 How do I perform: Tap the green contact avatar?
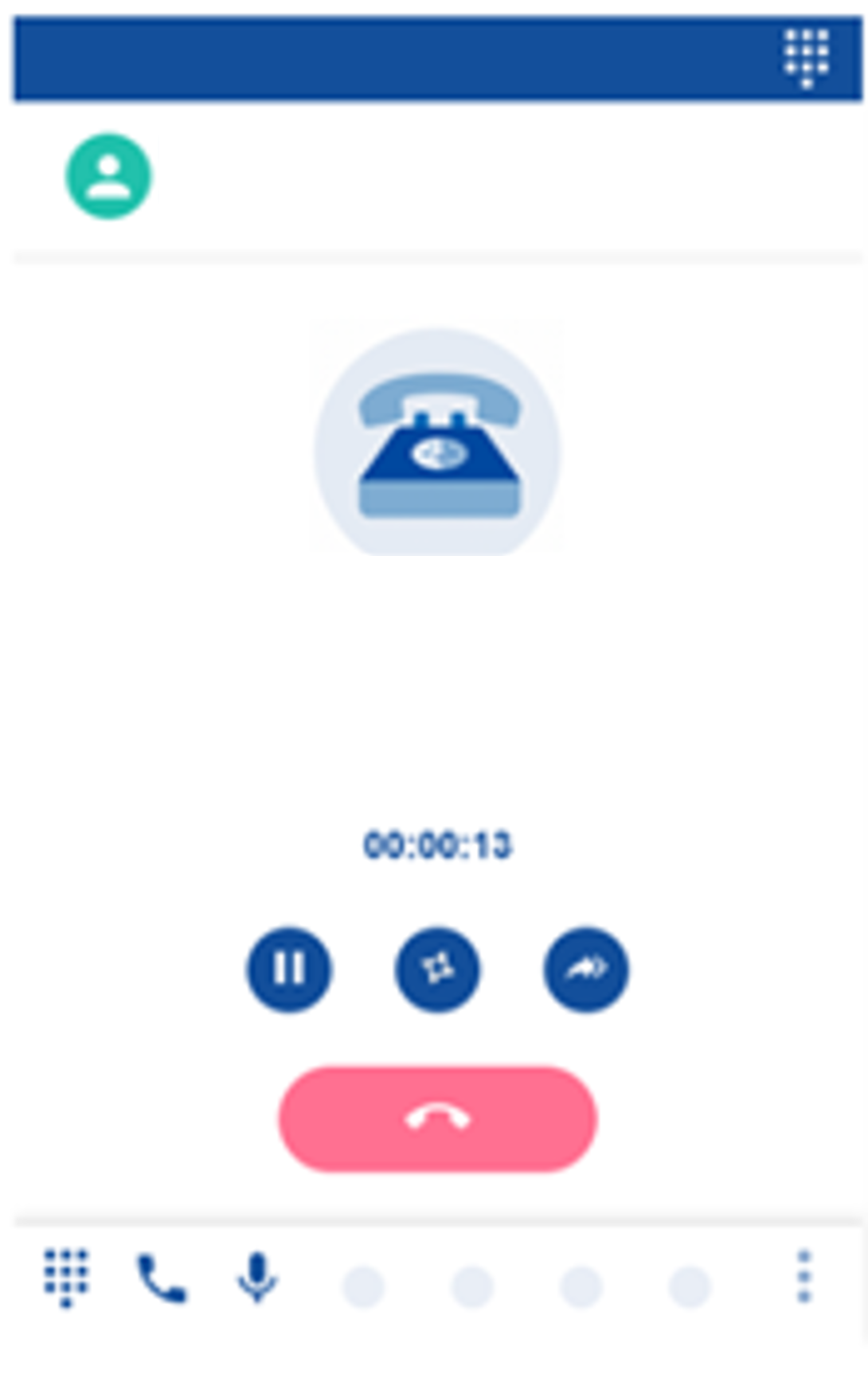pos(108,176)
